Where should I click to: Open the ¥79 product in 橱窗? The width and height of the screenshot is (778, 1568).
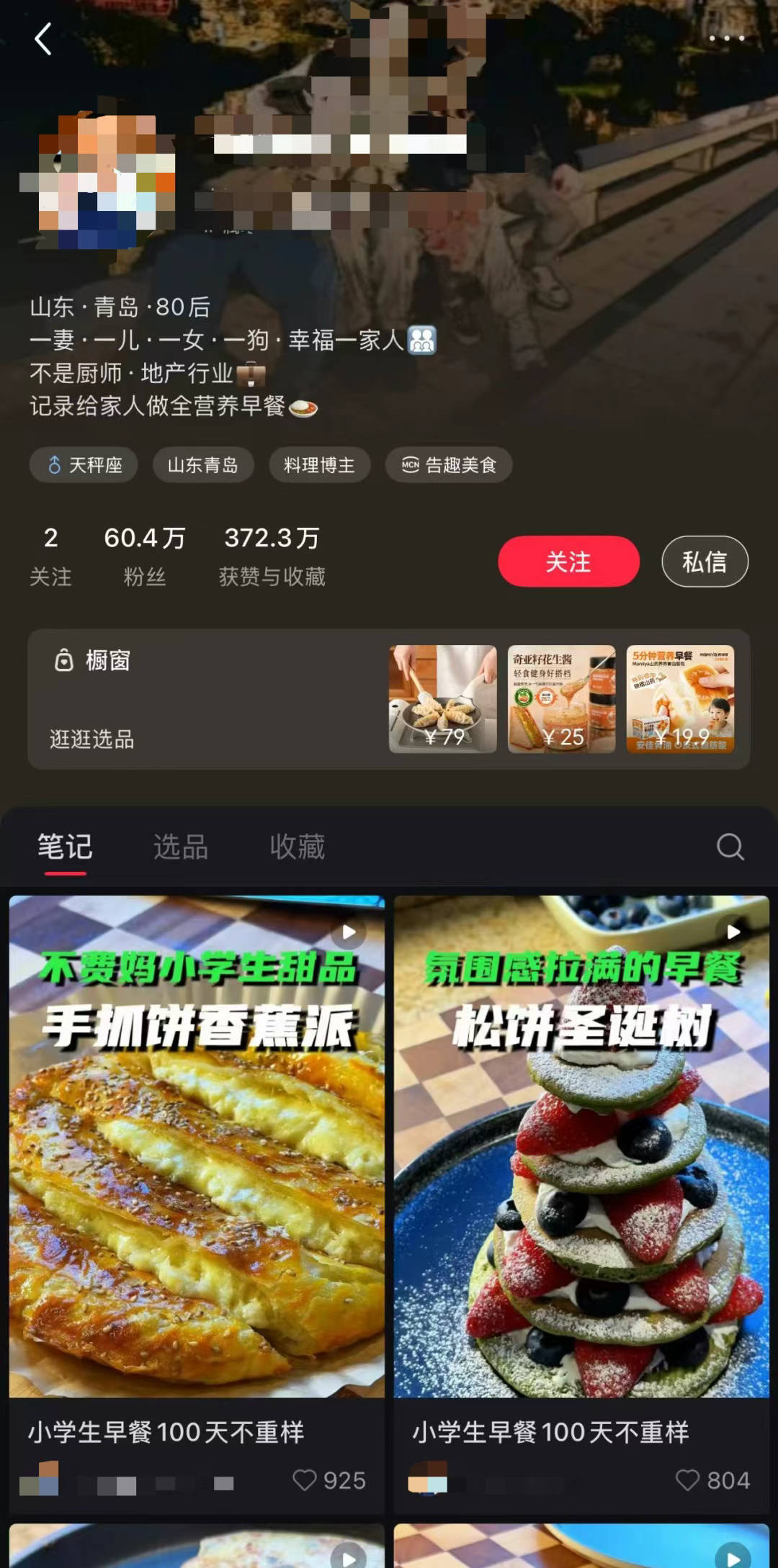(x=443, y=699)
